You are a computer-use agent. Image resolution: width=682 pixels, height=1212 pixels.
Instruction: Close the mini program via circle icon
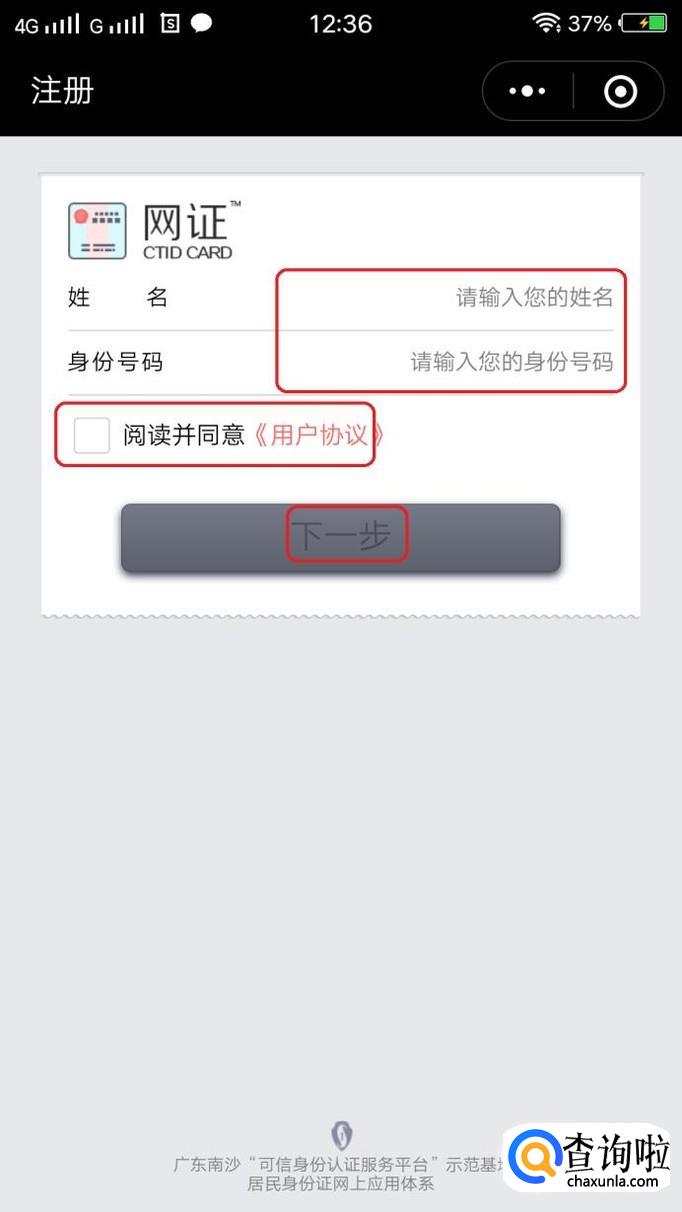[x=620, y=92]
